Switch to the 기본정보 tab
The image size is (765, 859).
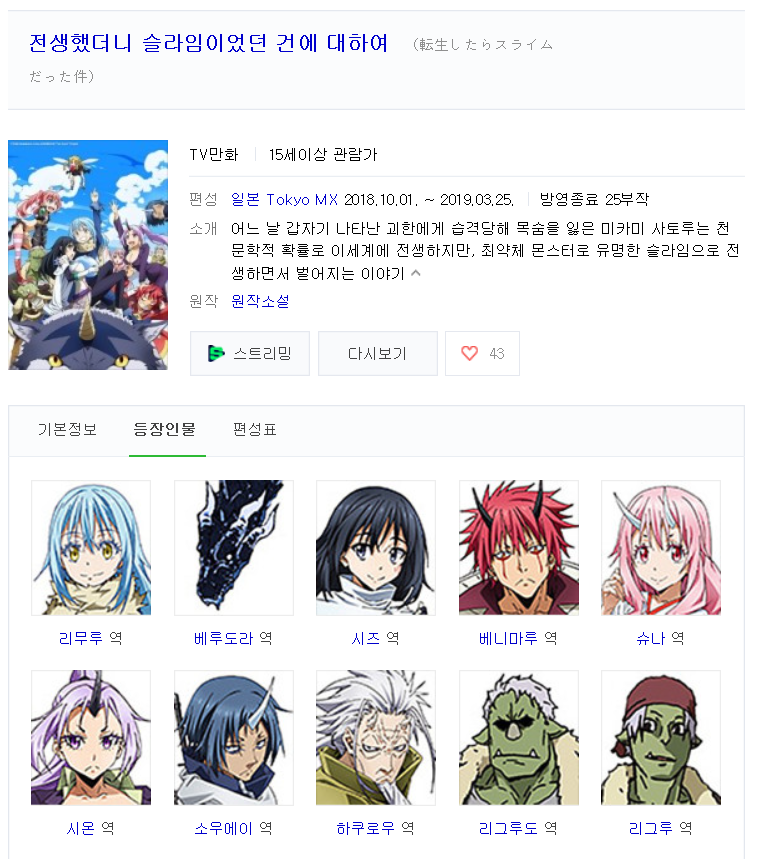point(67,430)
